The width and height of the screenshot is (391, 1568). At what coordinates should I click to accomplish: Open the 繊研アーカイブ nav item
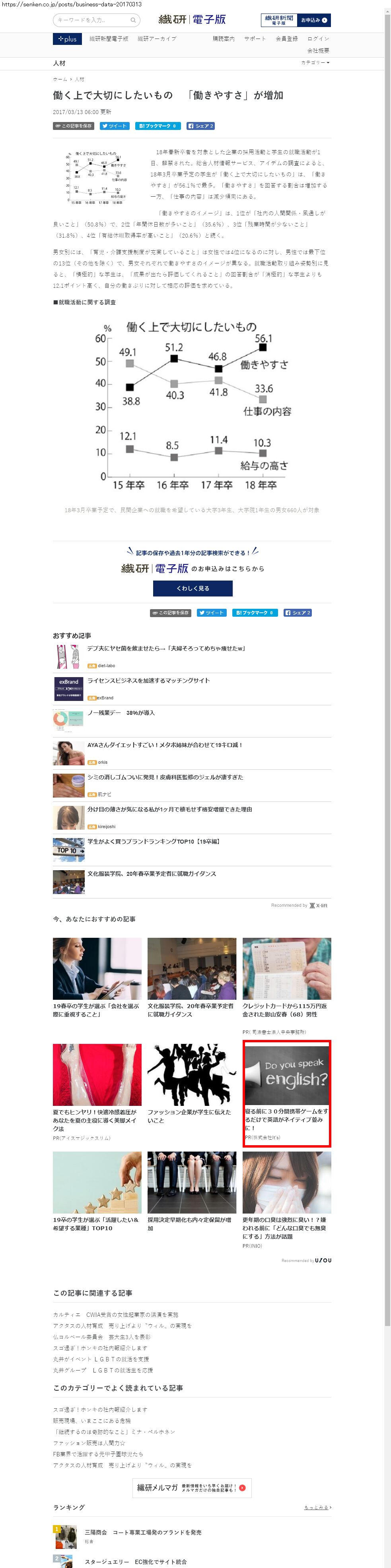click(157, 39)
